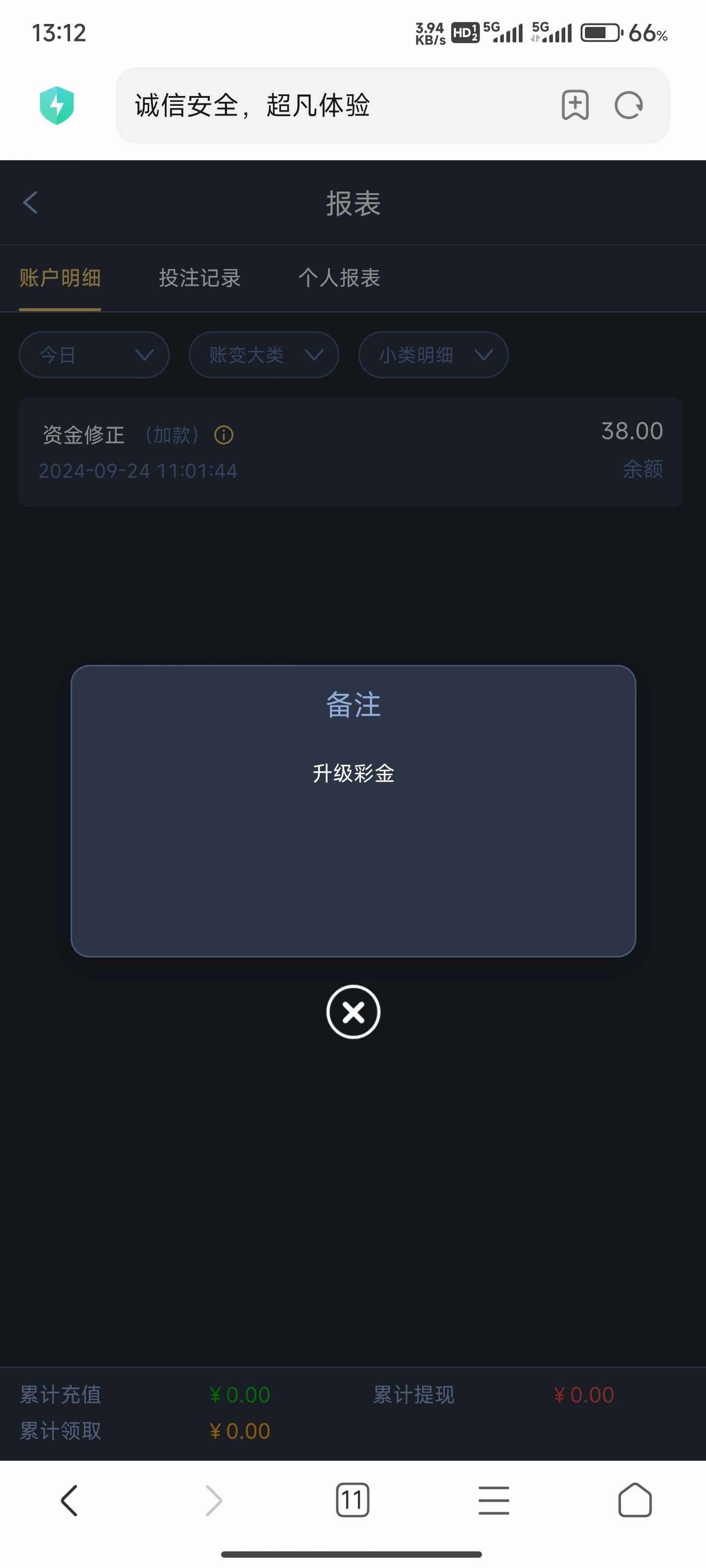The width and height of the screenshot is (706, 1568).
Task: Go back from the 报表 page
Action: click(x=30, y=203)
